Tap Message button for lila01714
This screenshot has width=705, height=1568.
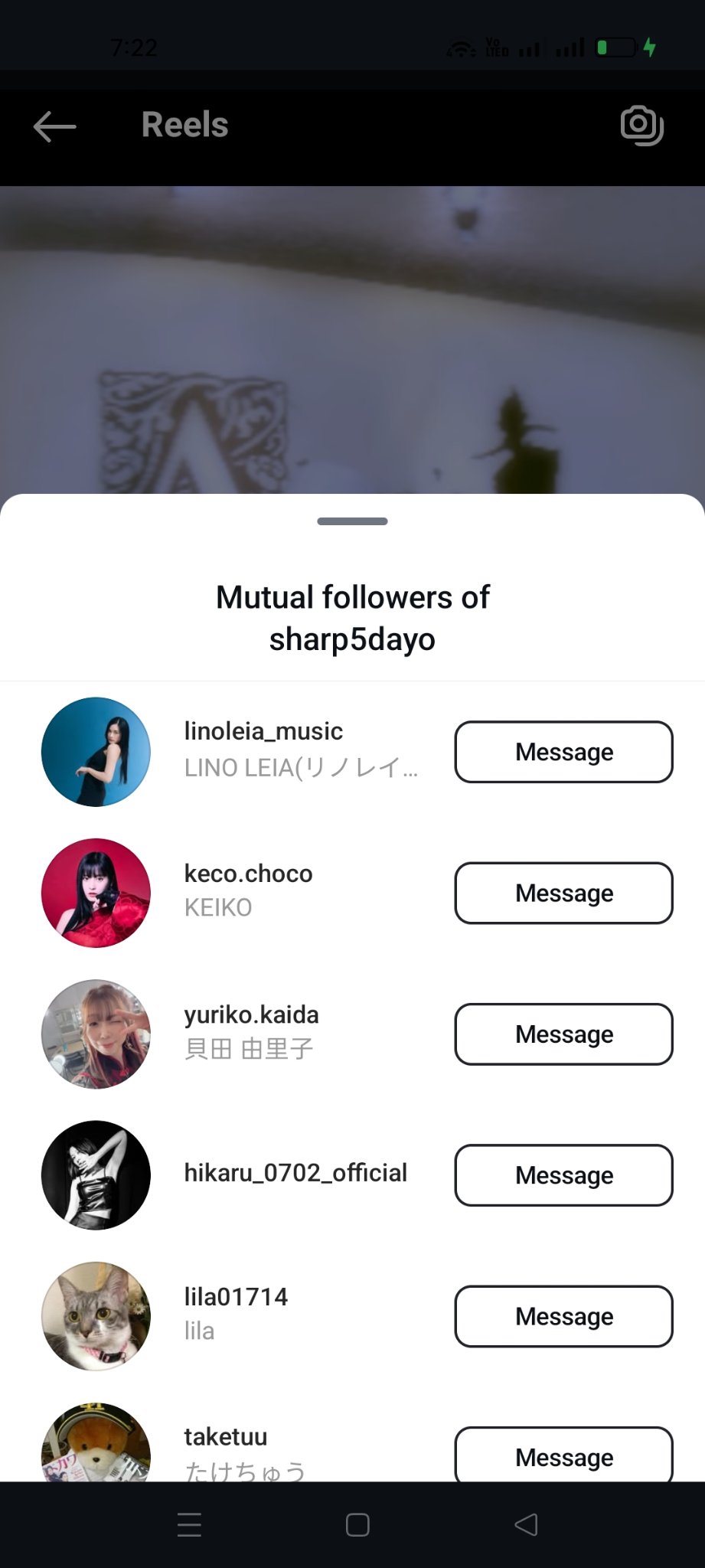[x=564, y=1316]
